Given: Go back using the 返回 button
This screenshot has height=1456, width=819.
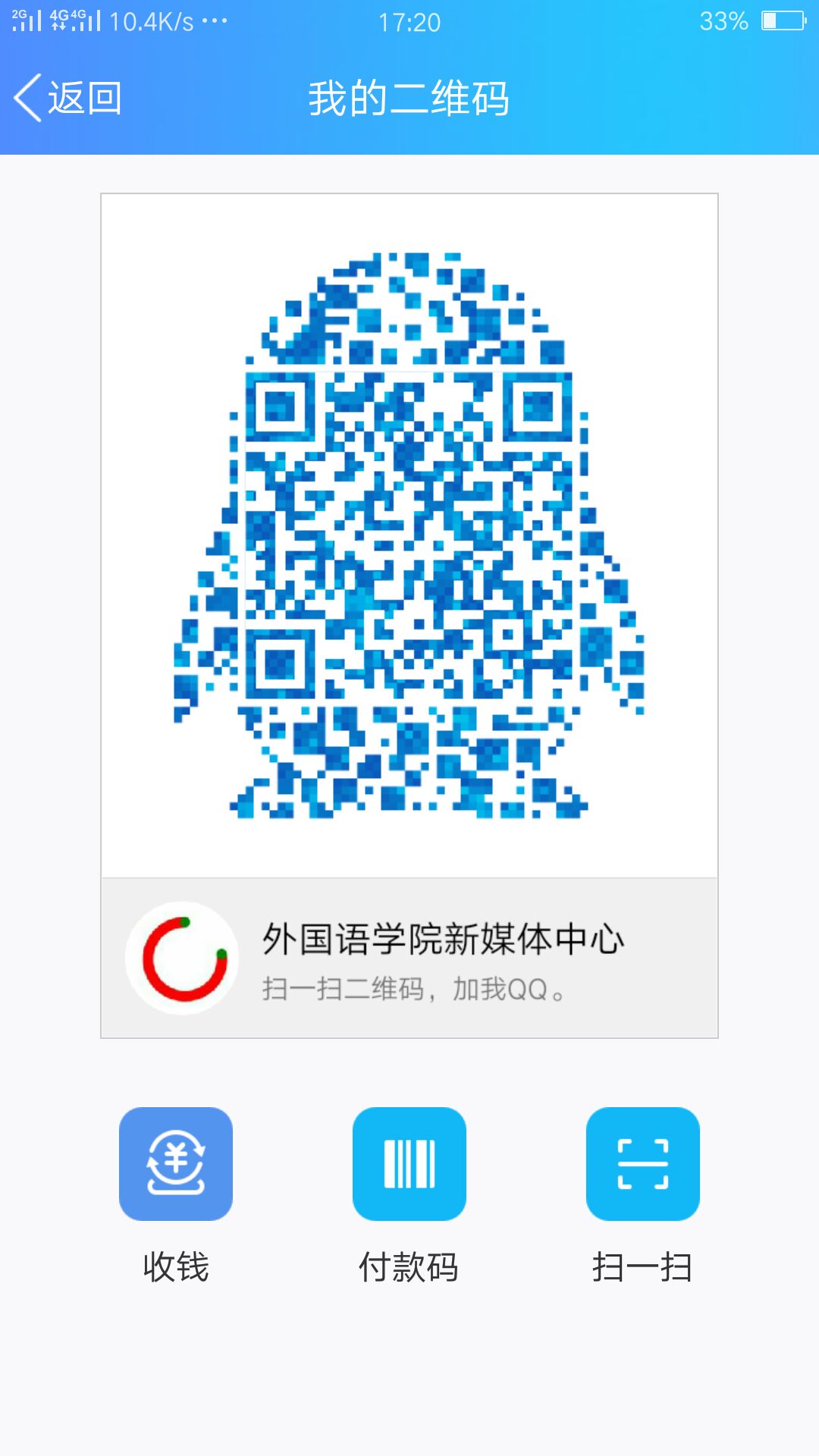Looking at the screenshot, I should (68, 98).
